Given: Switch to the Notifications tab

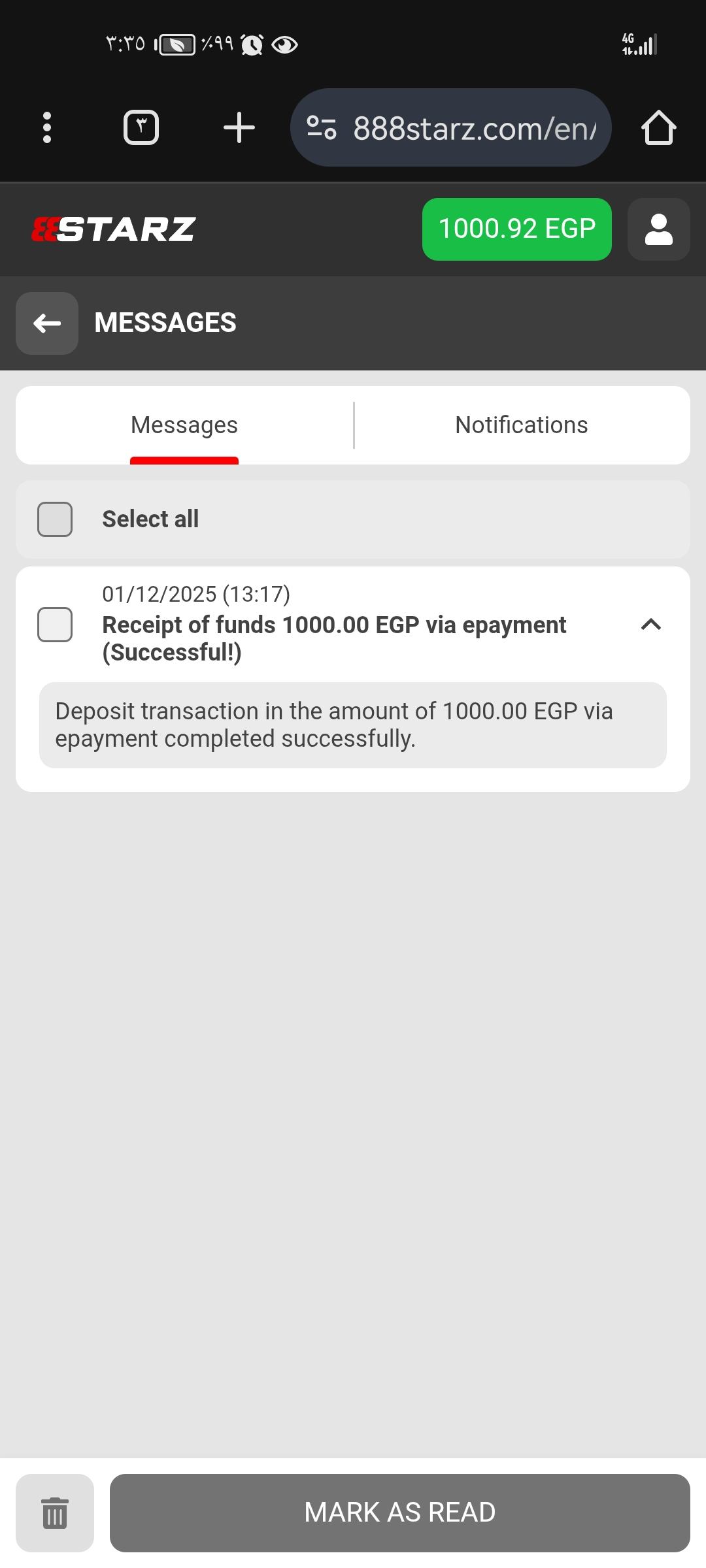Looking at the screenshot, I should 521,425.
